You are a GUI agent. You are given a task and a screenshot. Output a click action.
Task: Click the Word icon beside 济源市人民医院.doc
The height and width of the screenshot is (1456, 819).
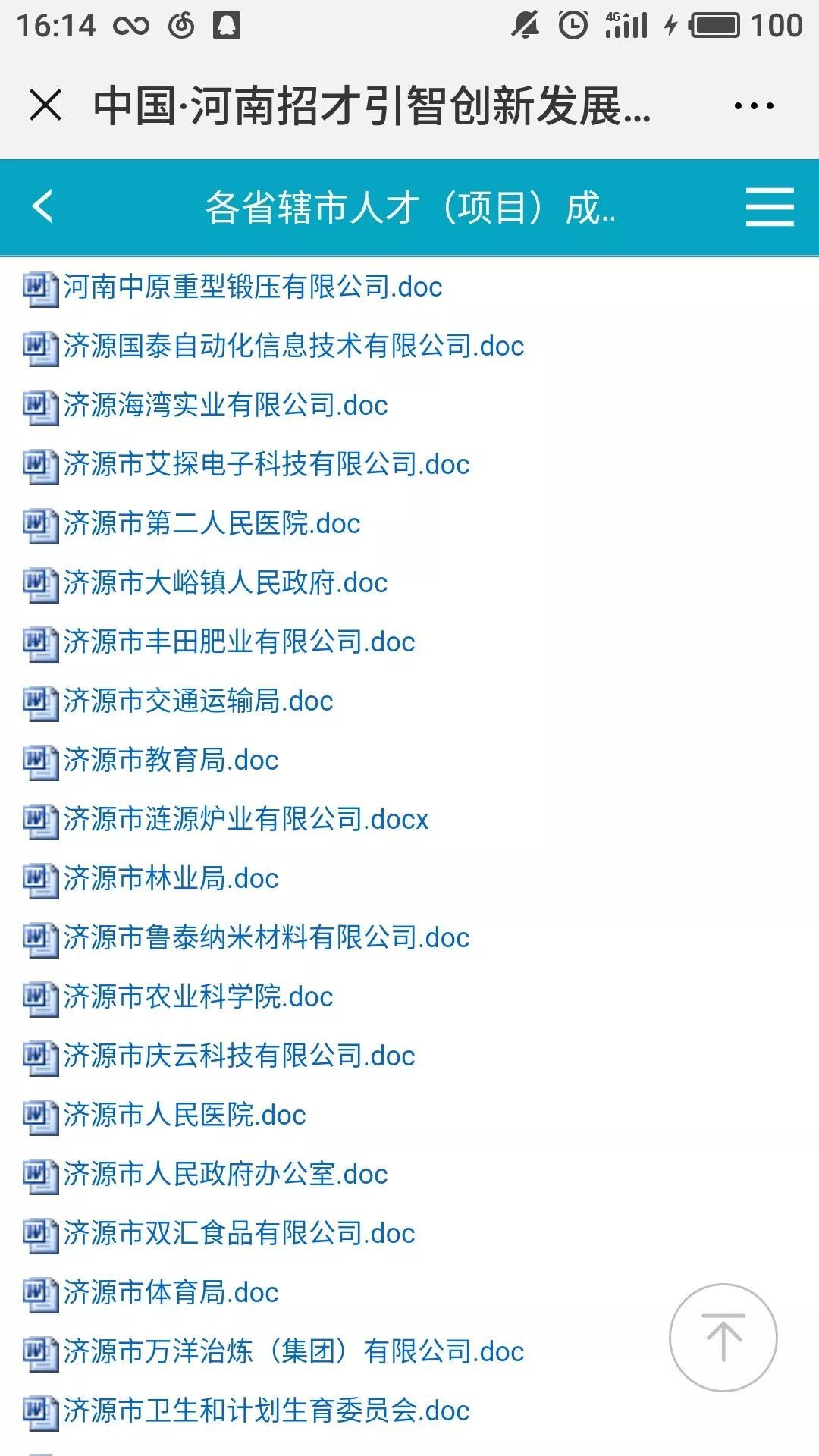coord(39,1115)
